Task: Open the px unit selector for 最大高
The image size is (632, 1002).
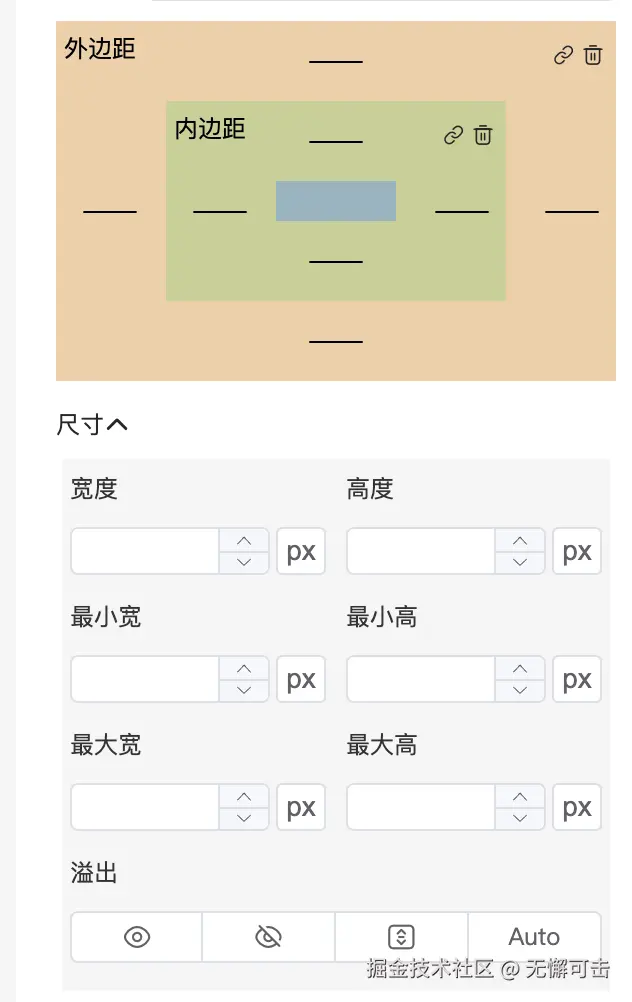Action: click(577, 807)
